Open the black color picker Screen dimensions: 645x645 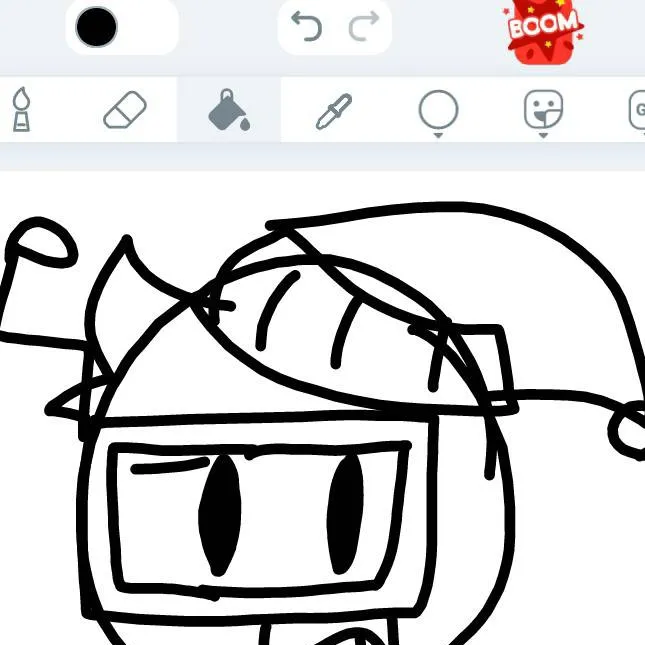pos(97,28)
